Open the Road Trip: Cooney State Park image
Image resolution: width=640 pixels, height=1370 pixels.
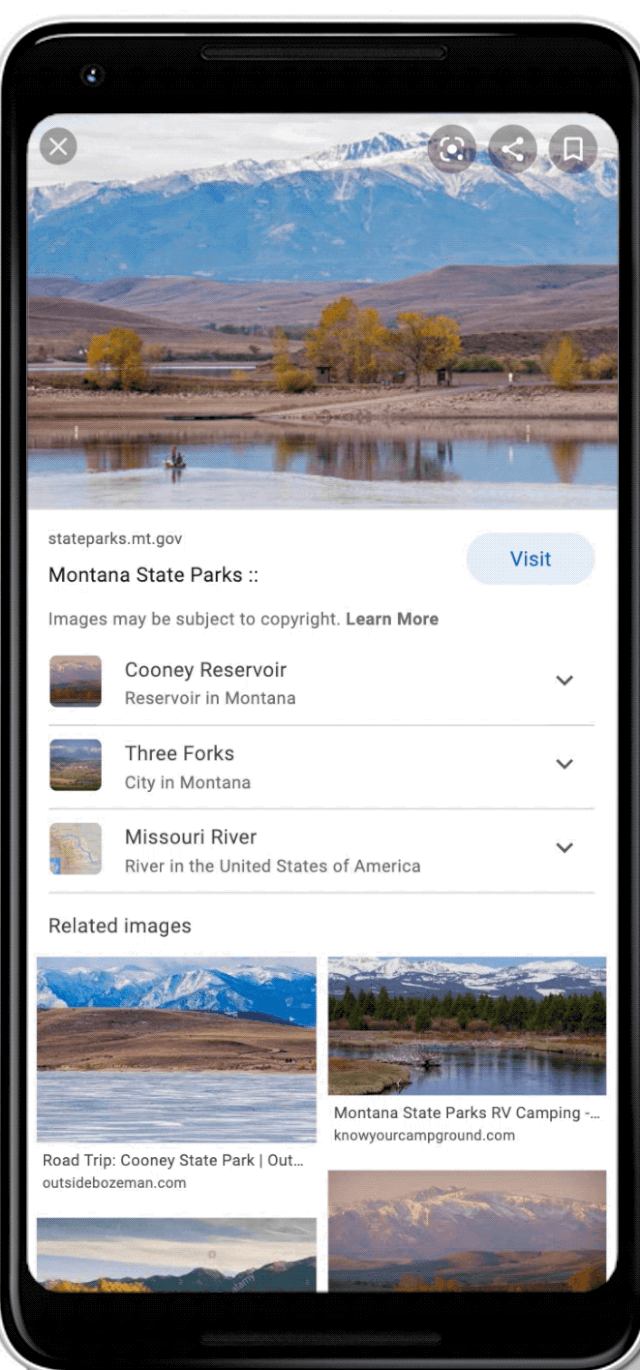click(x=176, y=1048)
